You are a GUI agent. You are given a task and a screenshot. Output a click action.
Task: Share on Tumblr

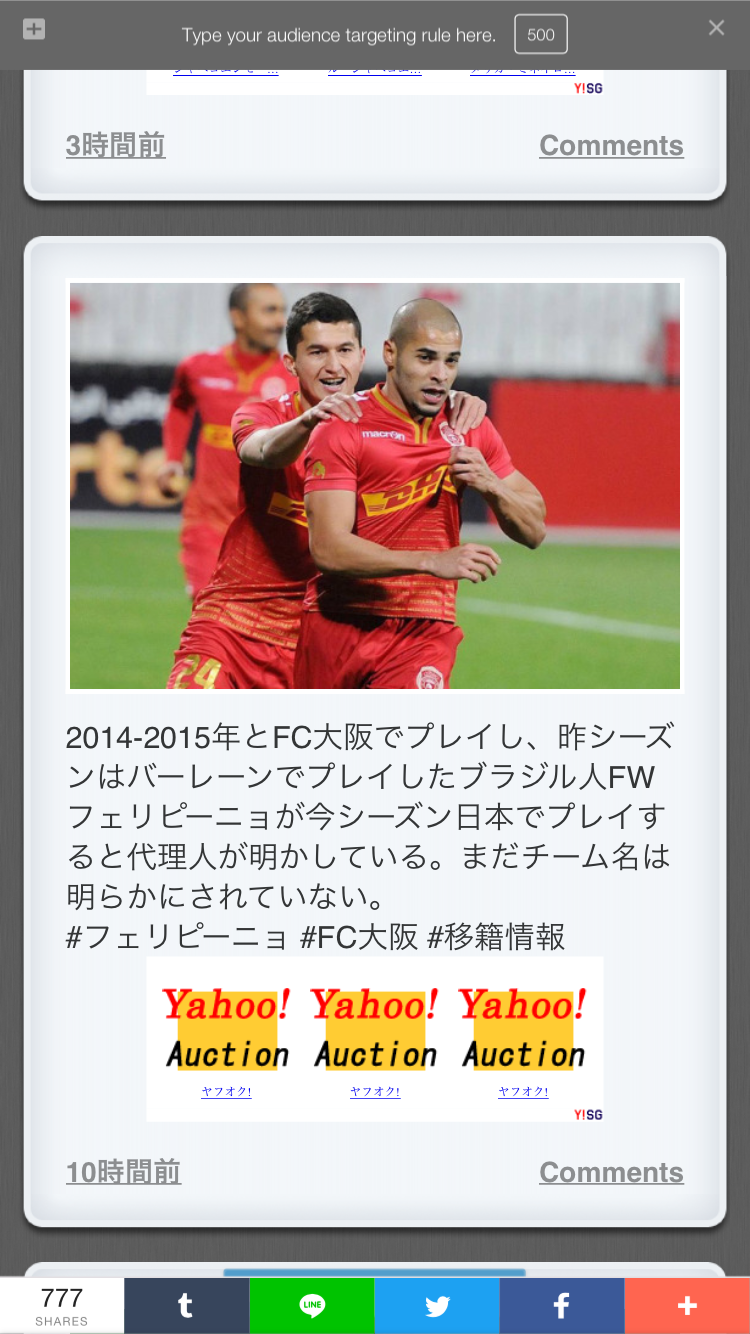[x=186, y=1306]
